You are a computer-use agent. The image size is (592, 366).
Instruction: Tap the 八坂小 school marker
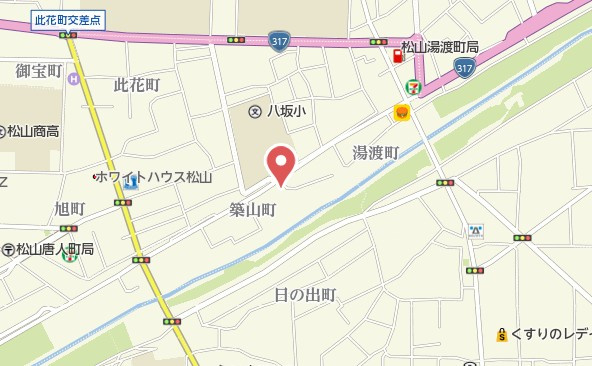click(x=255, y=111)
